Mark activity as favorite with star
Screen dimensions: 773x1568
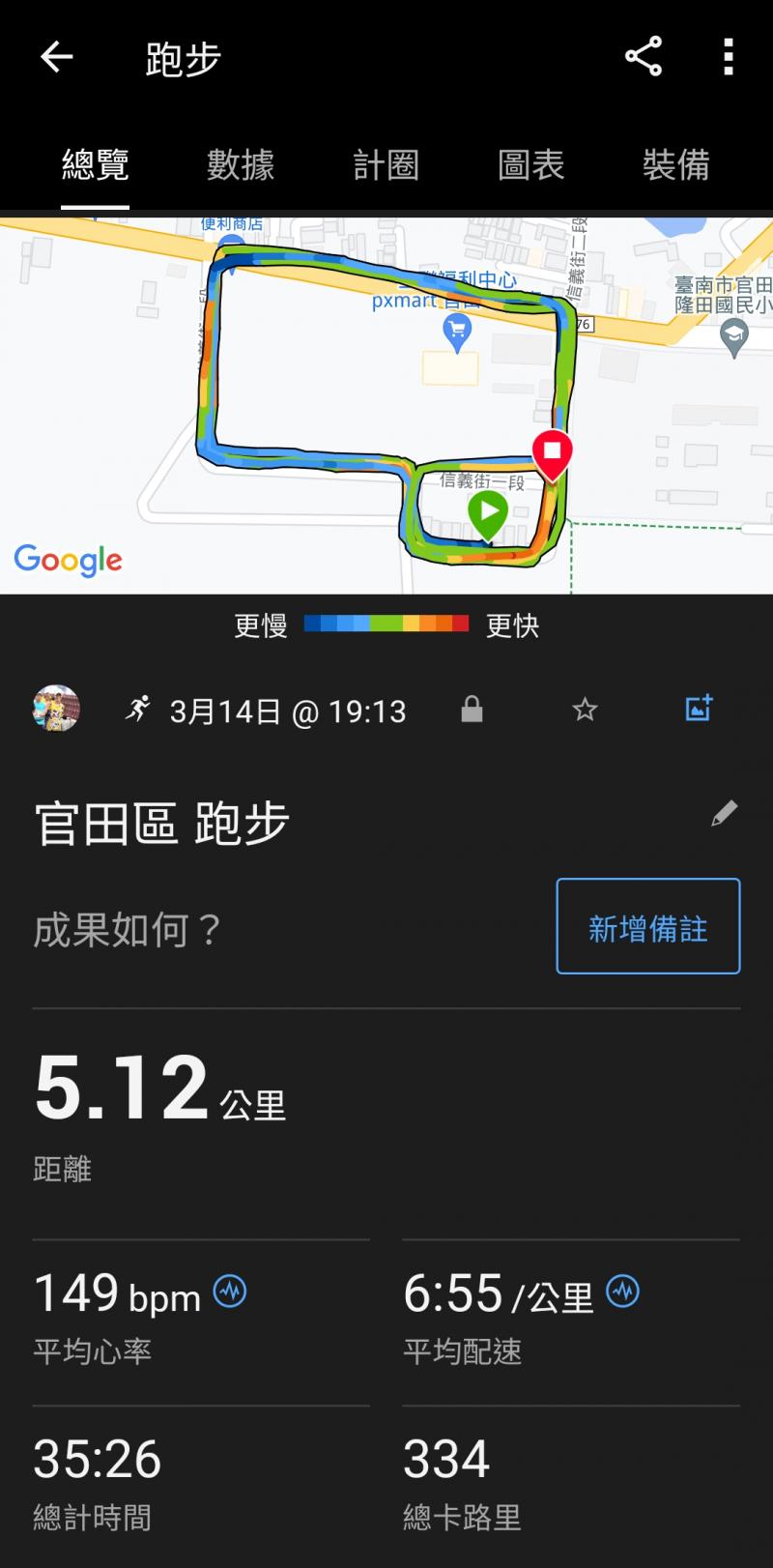coord(585,711)
